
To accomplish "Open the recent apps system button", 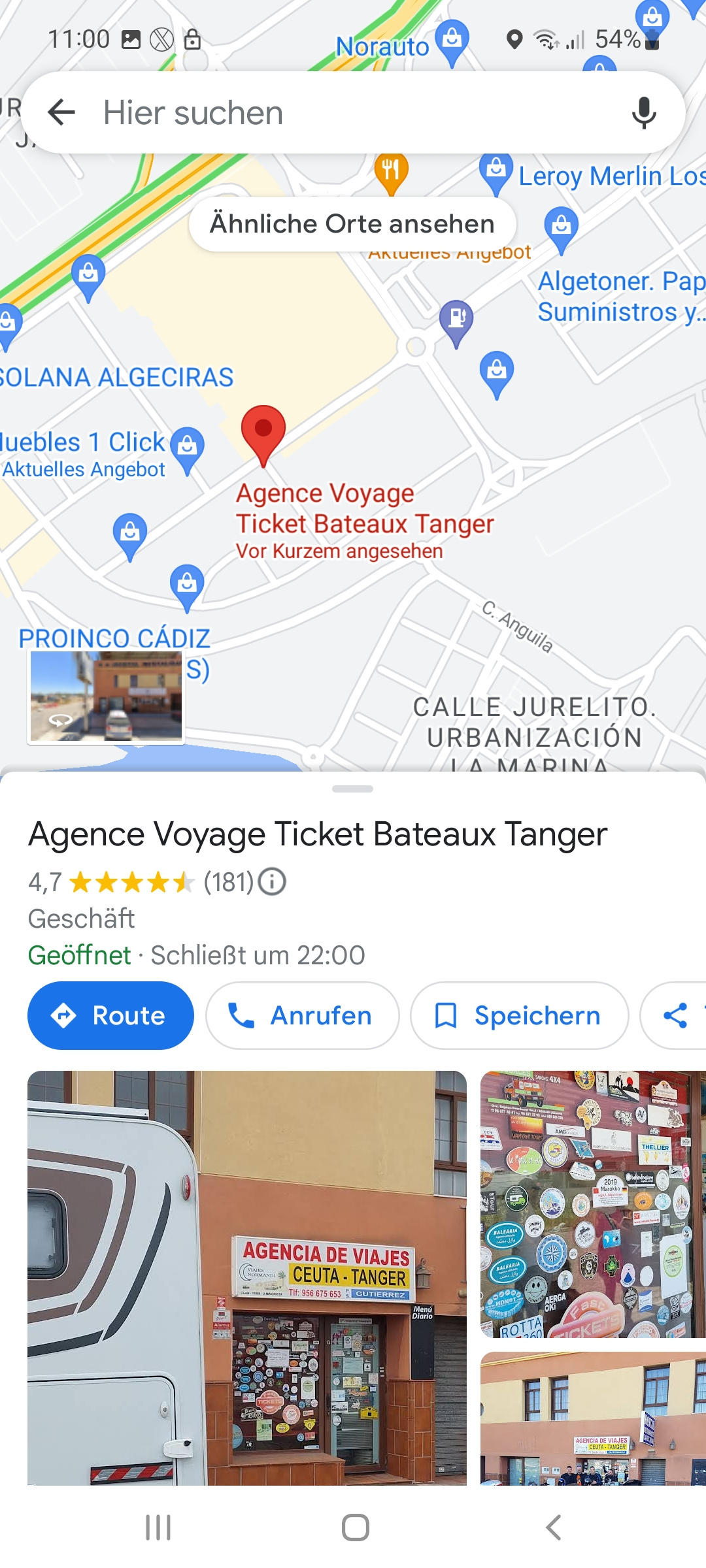I will click(158, 1527).
